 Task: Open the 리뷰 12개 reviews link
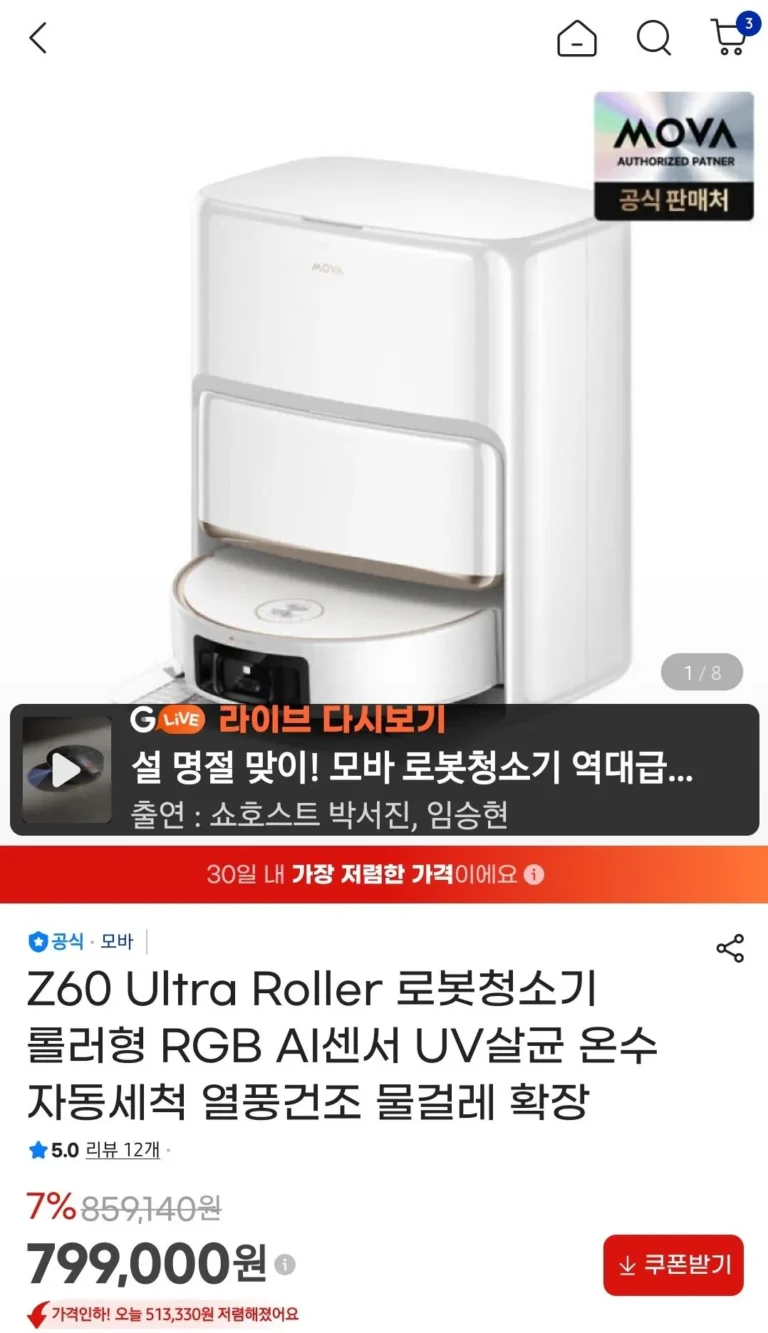pyautogui.click(x=123, y=1150)
